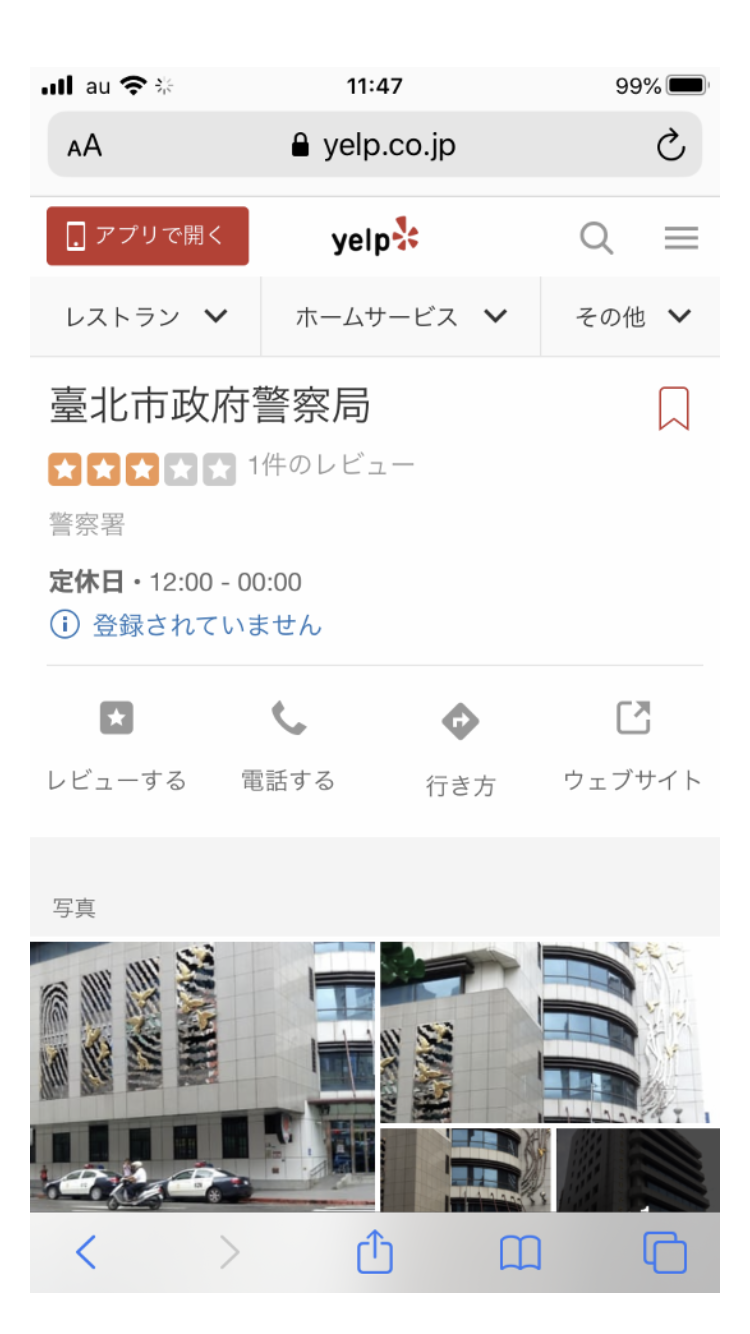This screenshot has height=1334, width=750.
Task: Go back in Safari
Action: coord(87,1251)
